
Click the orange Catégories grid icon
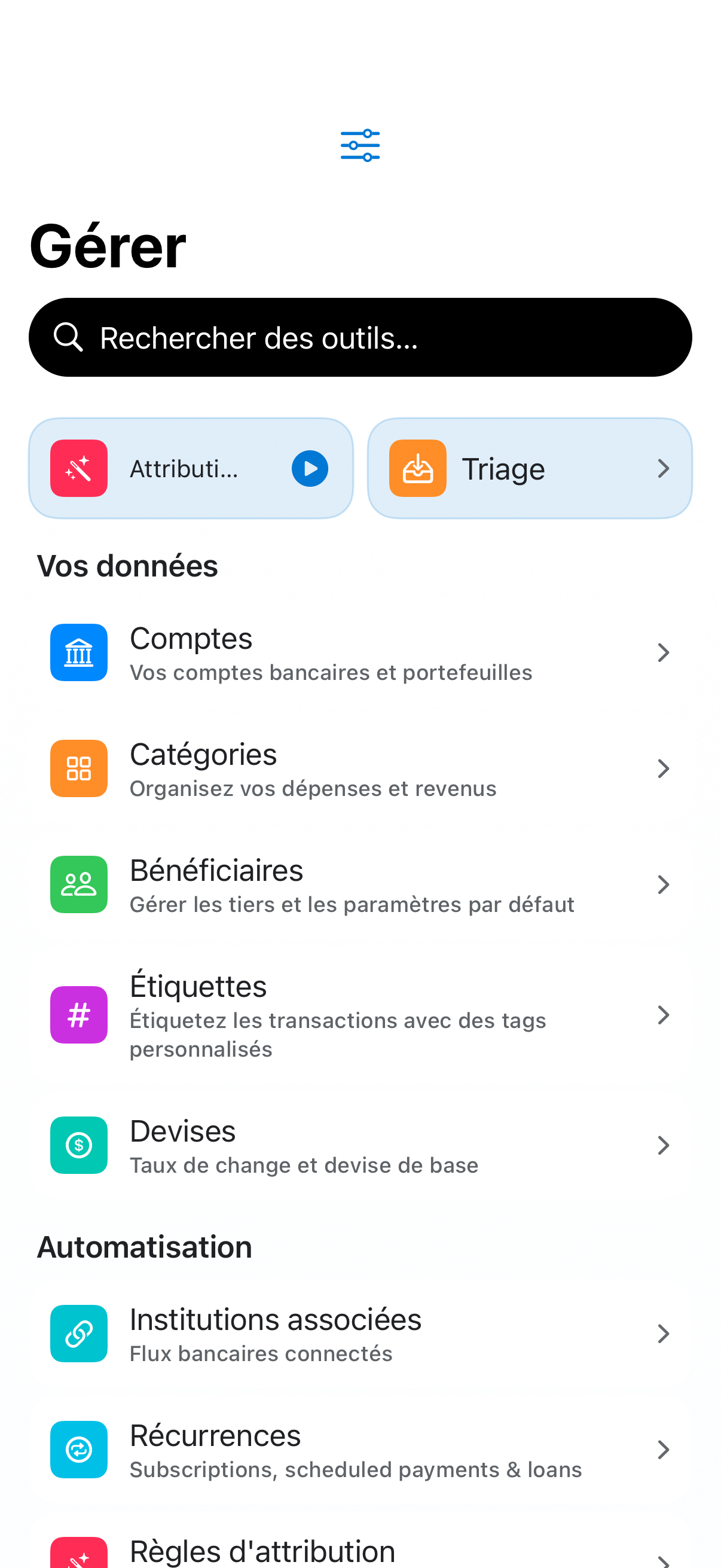pyautogui.click(x=78, y=768)
